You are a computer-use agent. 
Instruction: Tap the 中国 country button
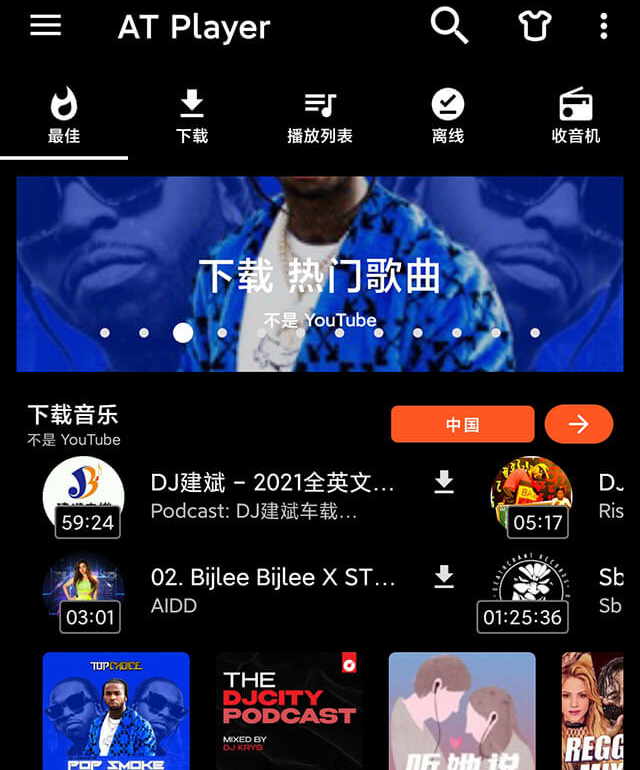tap(462, 425)
